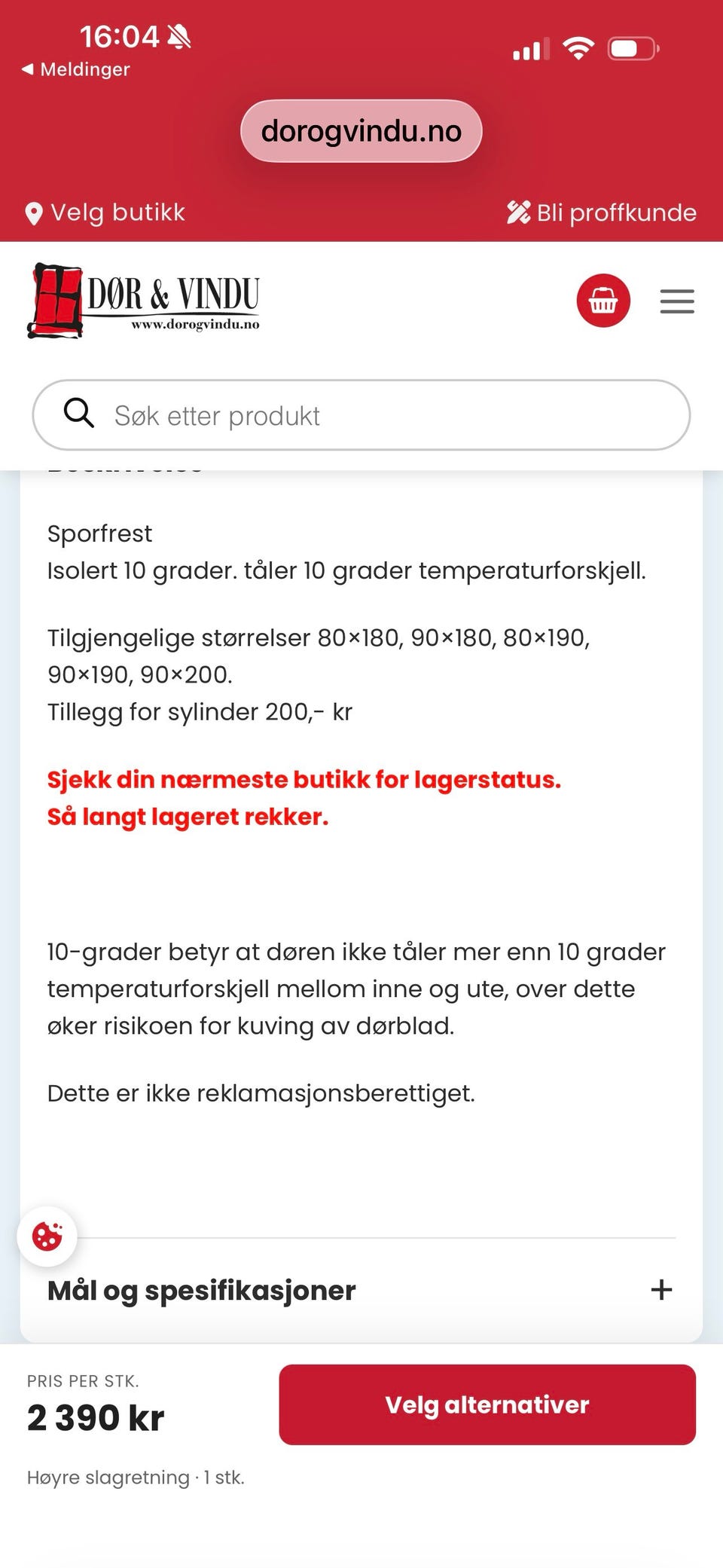Tap the Søk etter produkt search field
Screen dimensions: 723x1568
(x=361, y=415)
